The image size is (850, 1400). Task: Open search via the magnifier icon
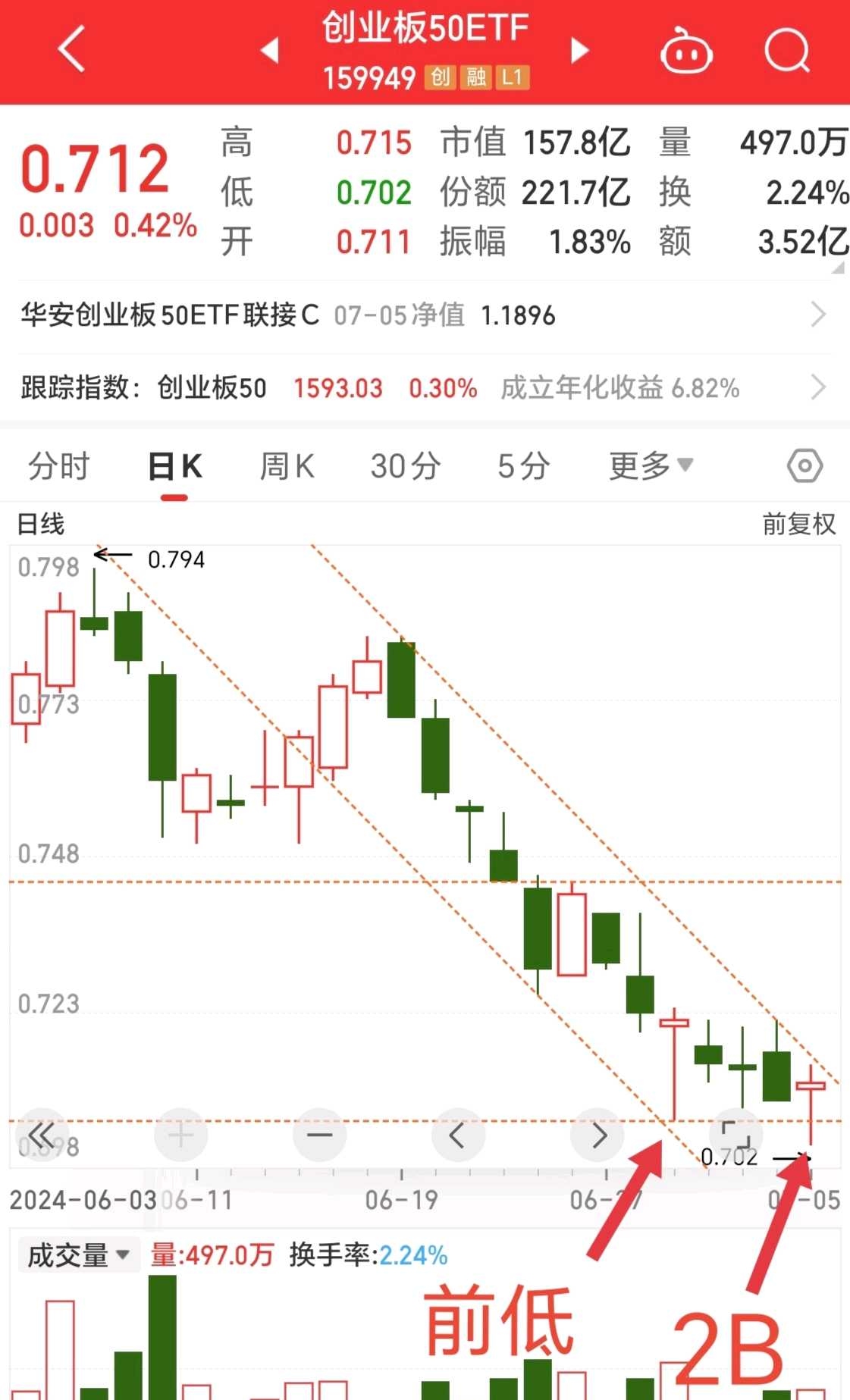point(787,49)
